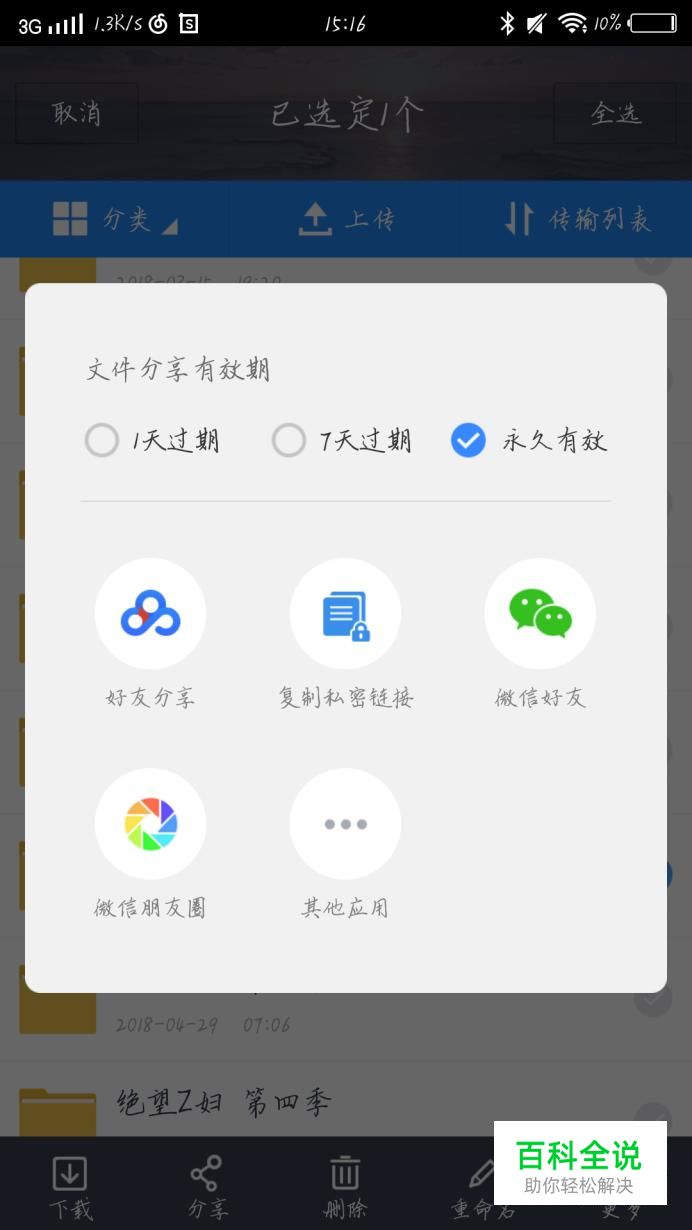Image resolution: width=692 pixels, height=1230 pixels.
Task: Tap 取消 to cancel selection
Action: pos(77,113)
